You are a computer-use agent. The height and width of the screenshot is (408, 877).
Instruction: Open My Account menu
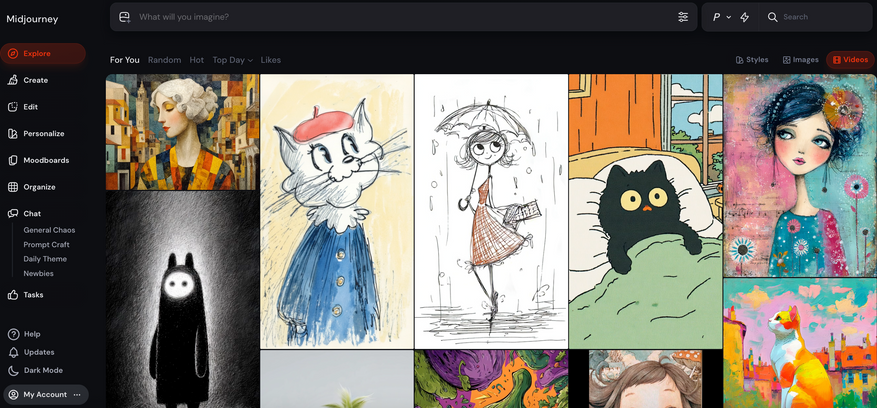coord(44,394)
